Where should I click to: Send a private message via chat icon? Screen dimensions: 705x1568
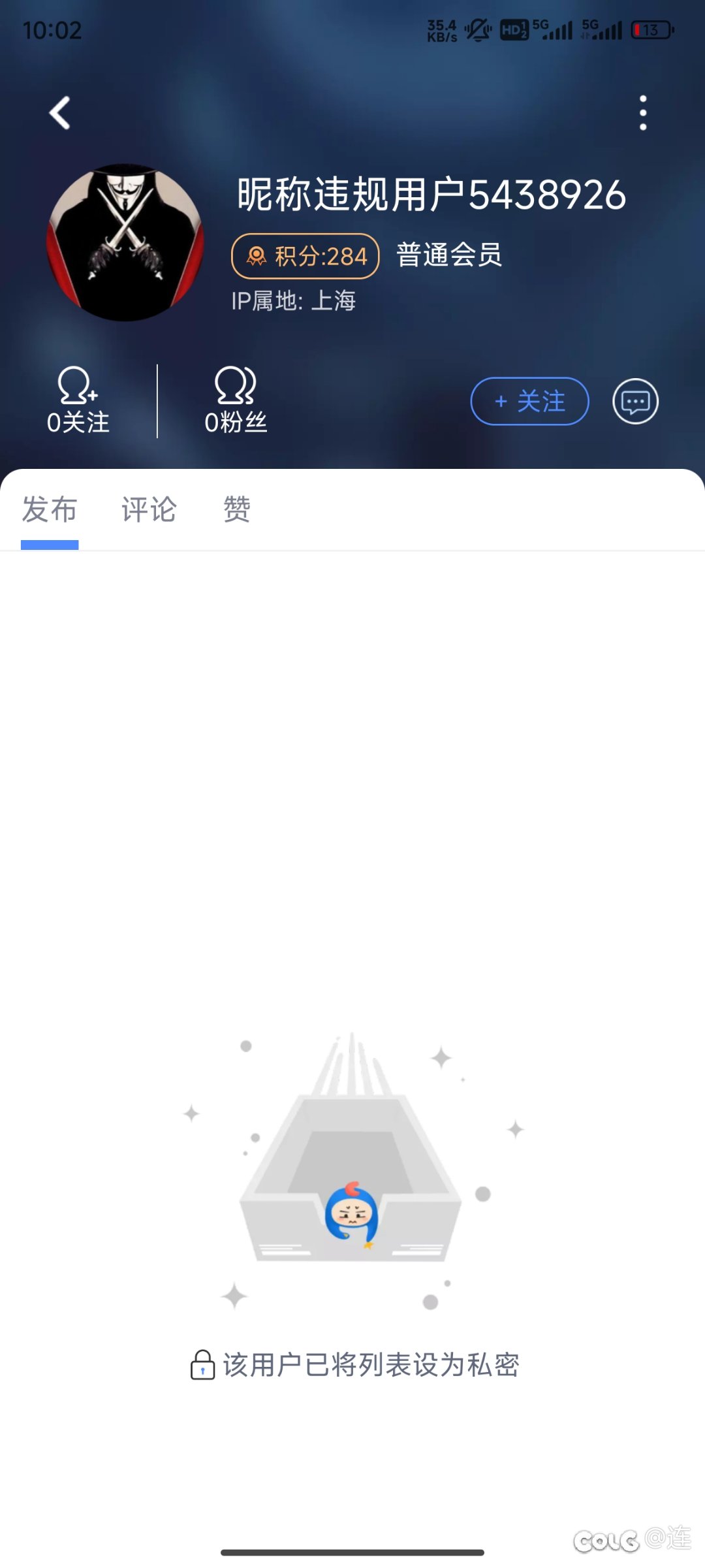point(635,401)
